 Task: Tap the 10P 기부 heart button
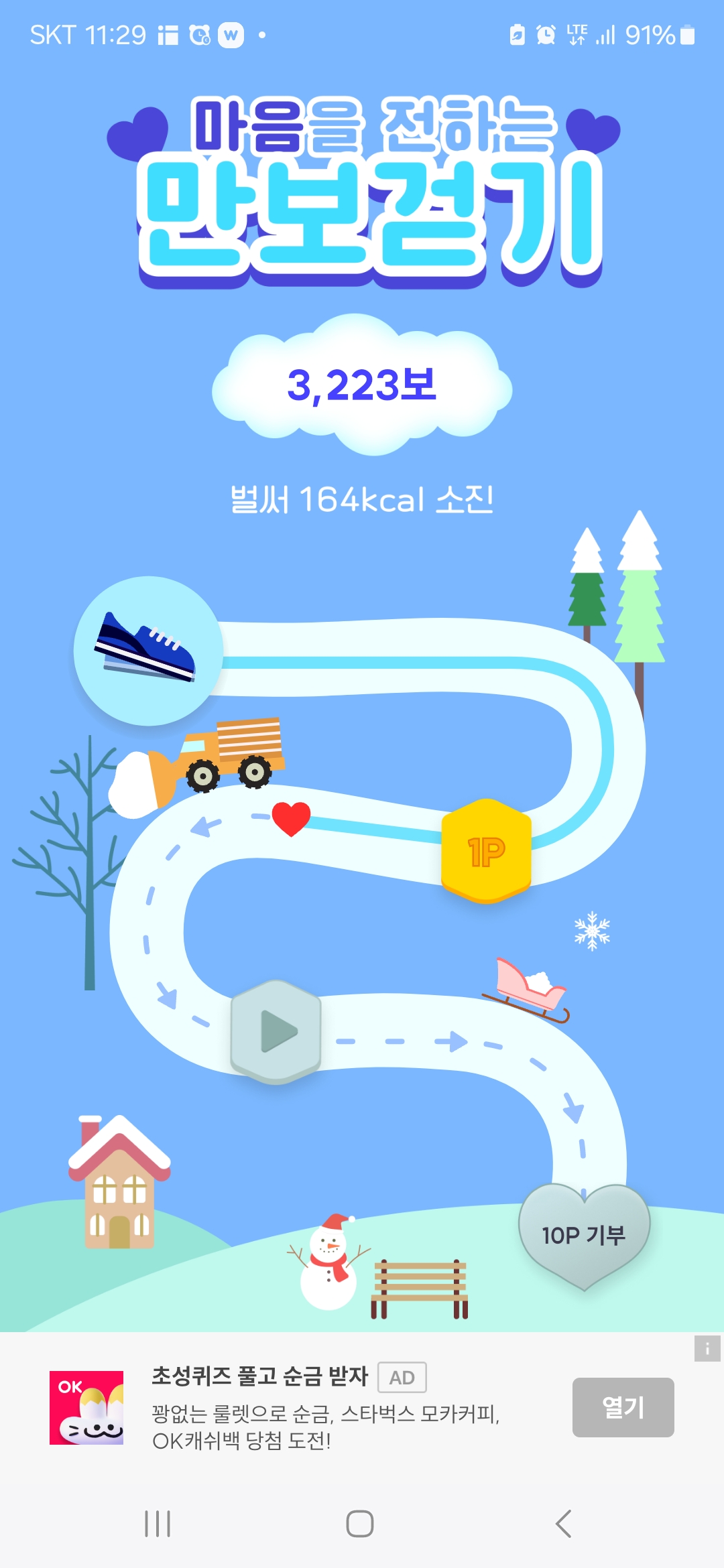coord(583,1234)
